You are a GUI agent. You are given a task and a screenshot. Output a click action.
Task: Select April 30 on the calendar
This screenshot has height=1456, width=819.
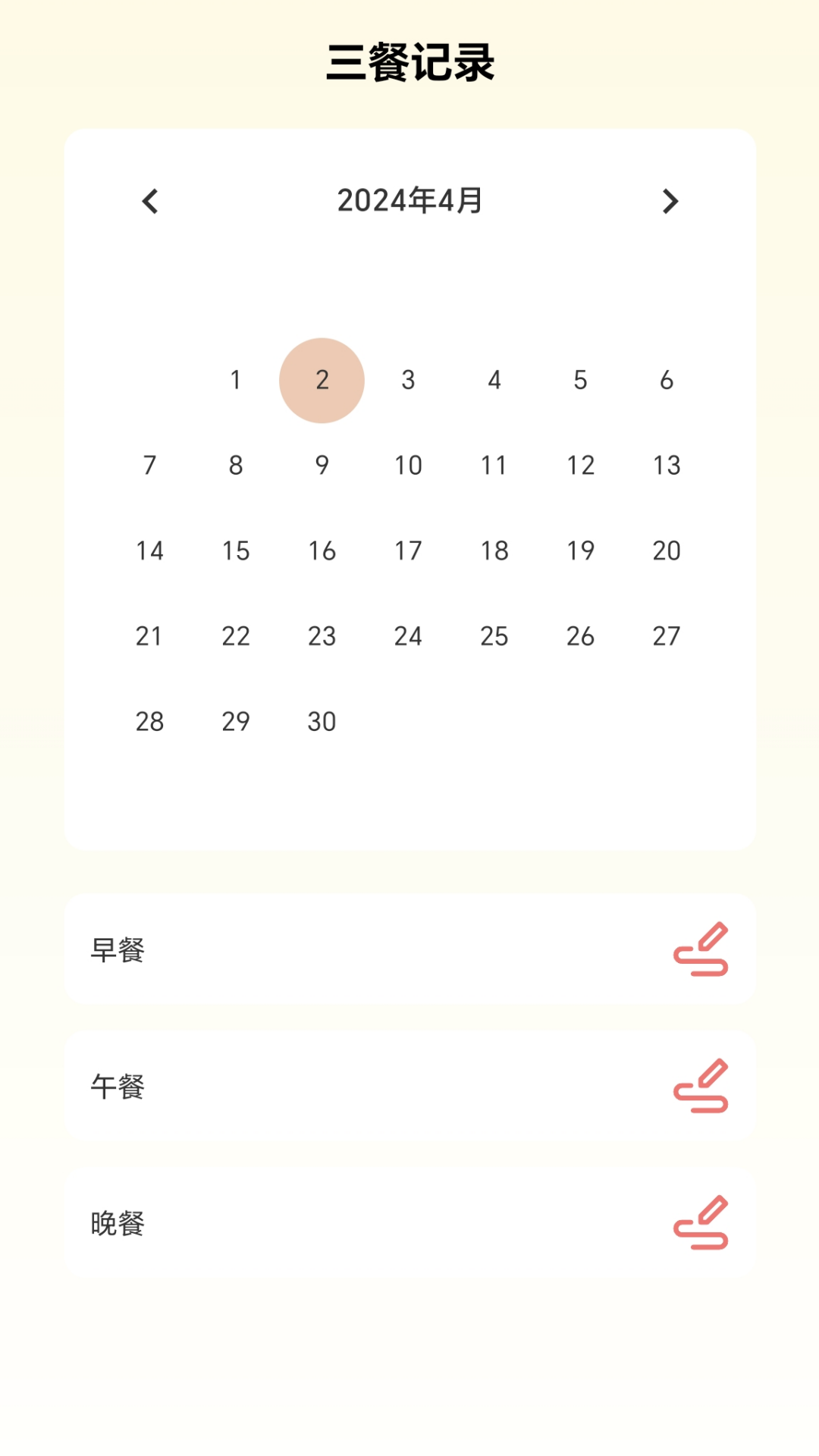point(322,721)
